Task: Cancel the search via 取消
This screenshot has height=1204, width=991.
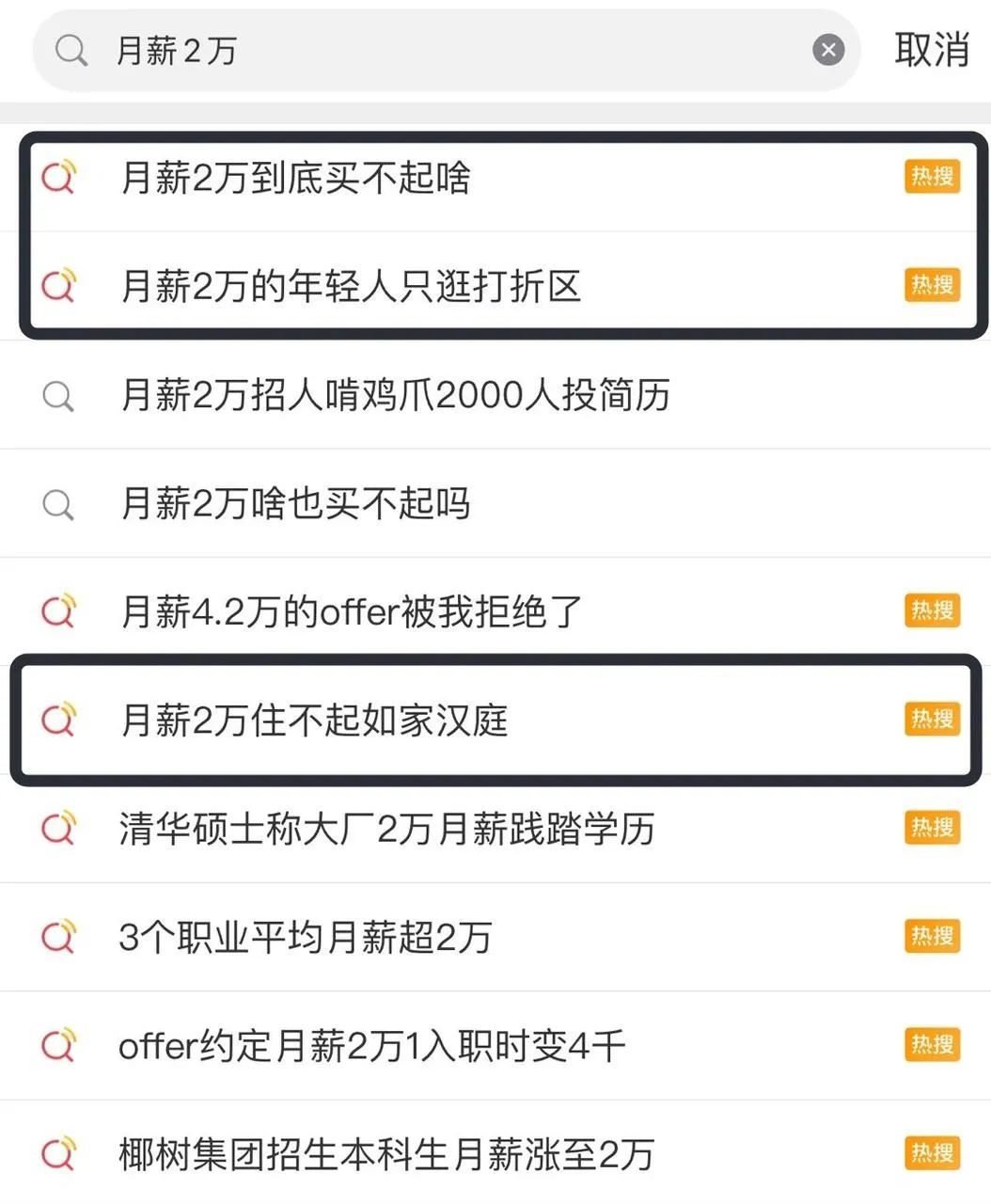Action: [931, 50]
